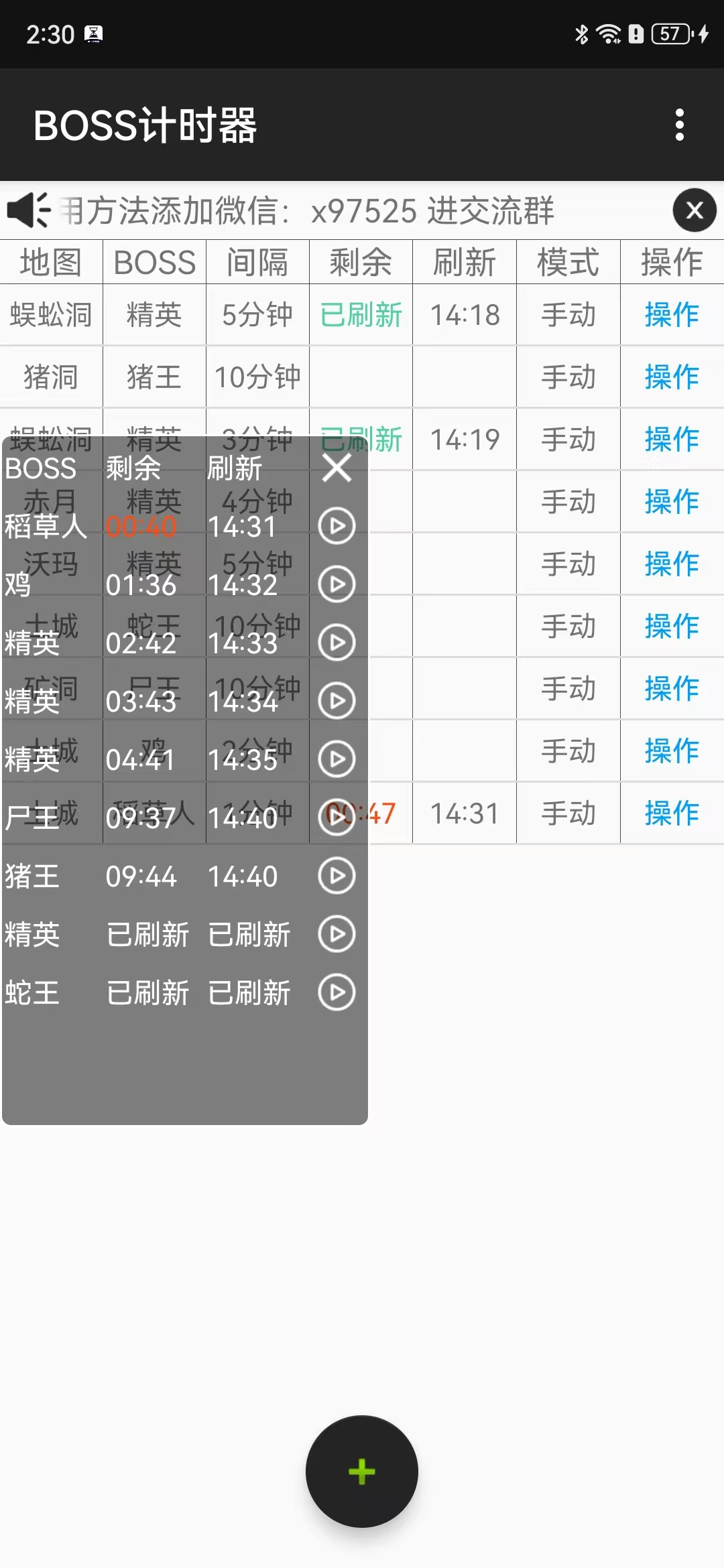Add a new boss timer

pyautogui.click(x=362, y=1472)
